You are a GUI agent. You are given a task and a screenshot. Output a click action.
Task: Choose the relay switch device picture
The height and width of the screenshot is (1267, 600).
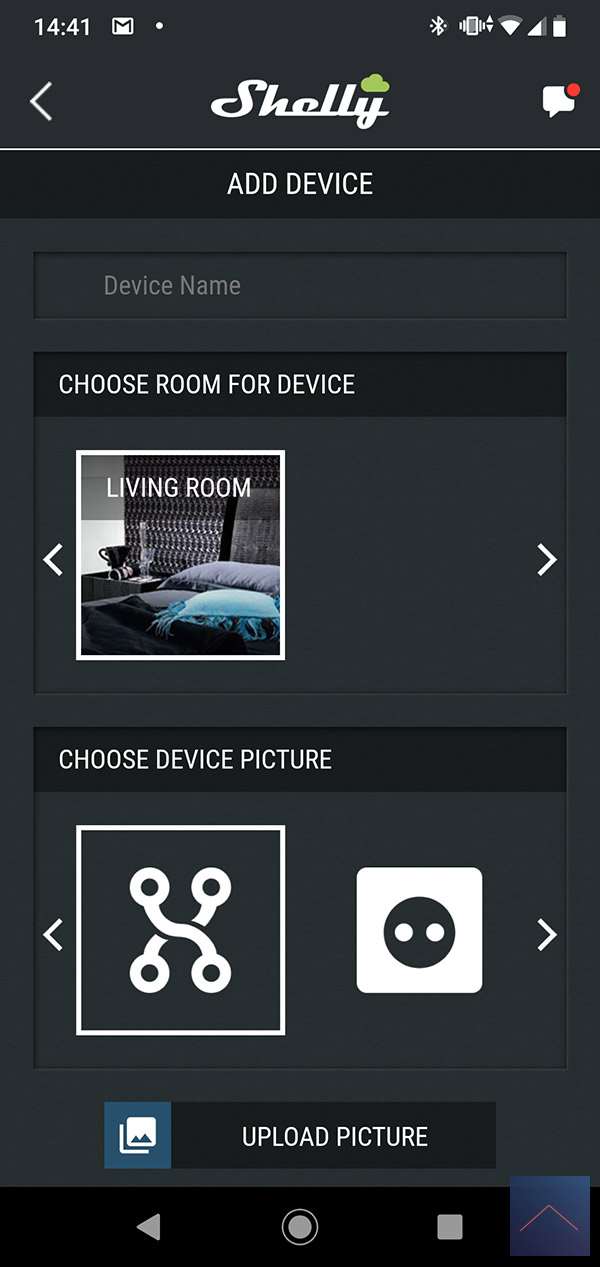point(181,930)
